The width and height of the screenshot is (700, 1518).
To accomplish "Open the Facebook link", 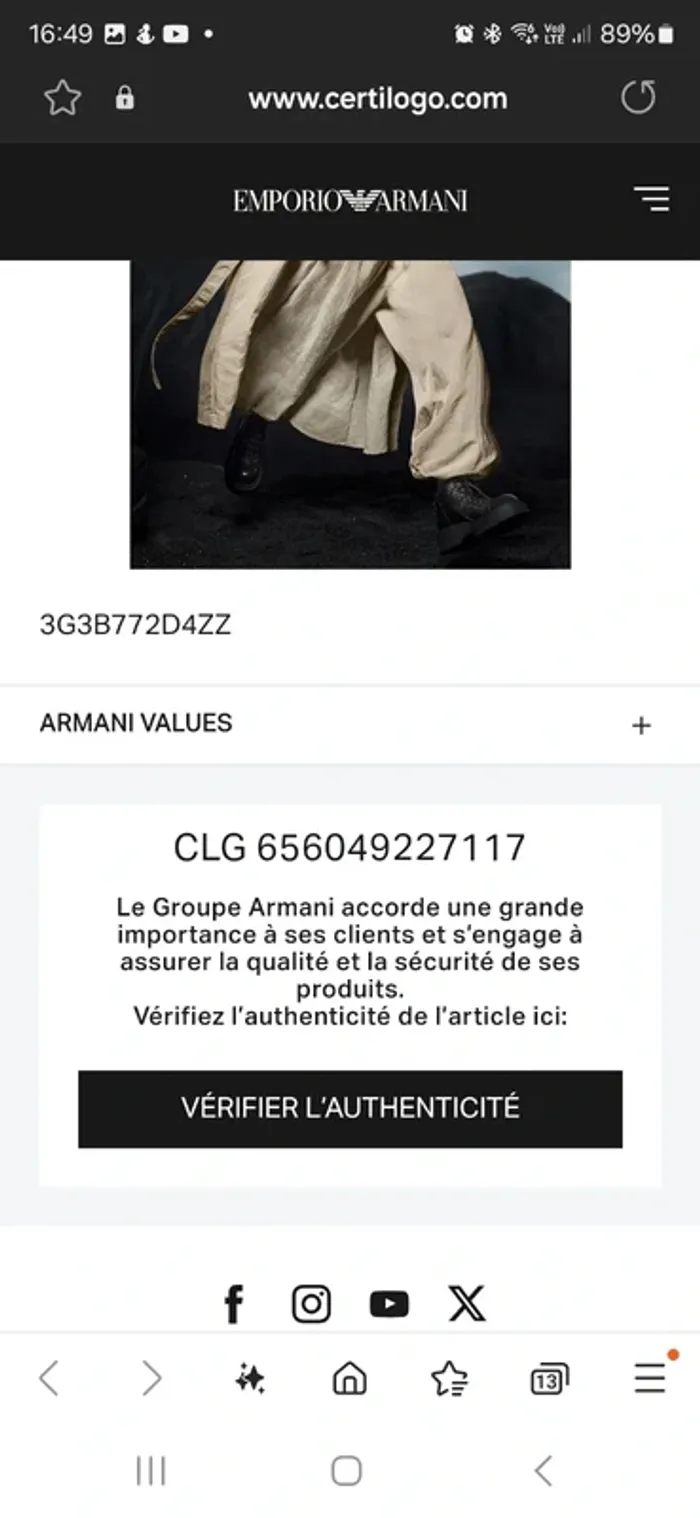I will pos(233,1304).
